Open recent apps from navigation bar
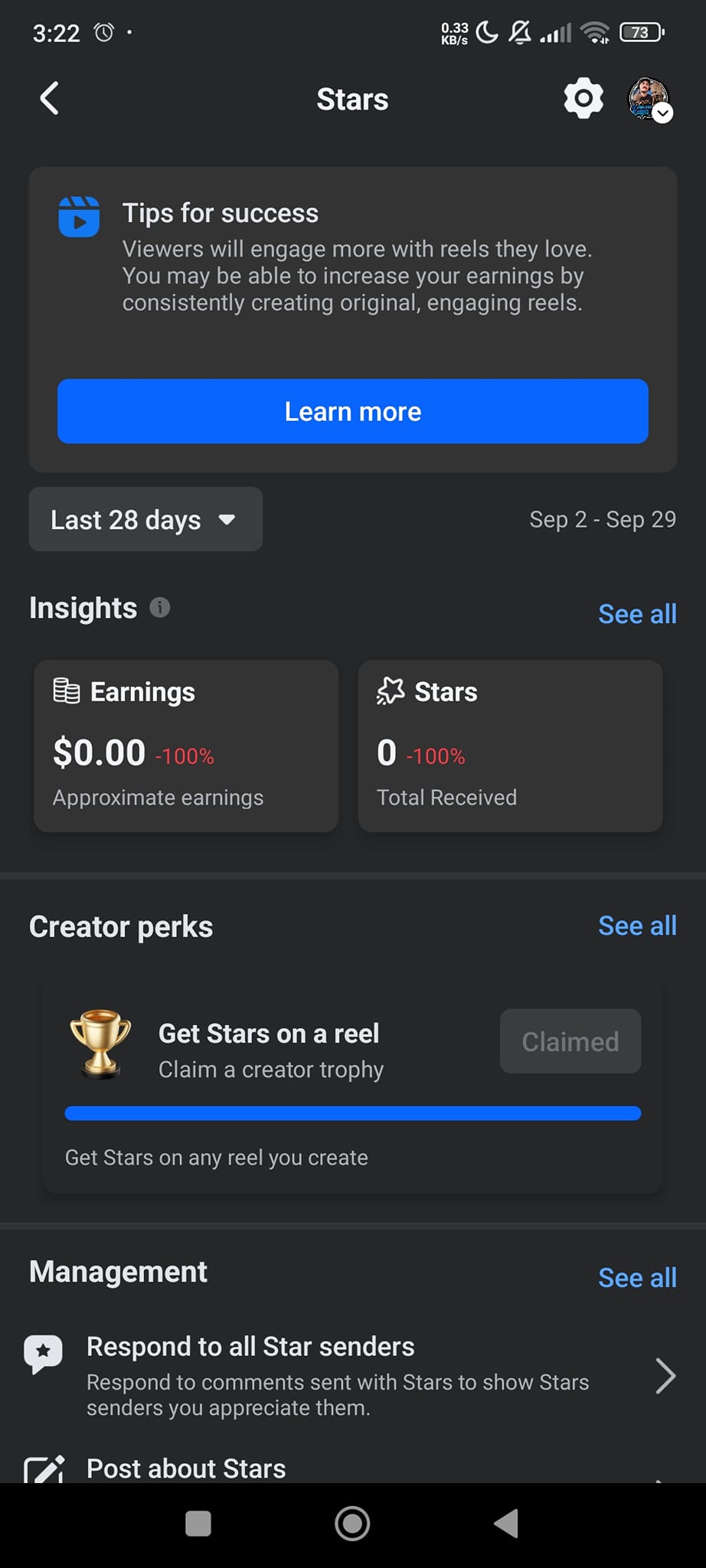 [x=198, y=1524]
